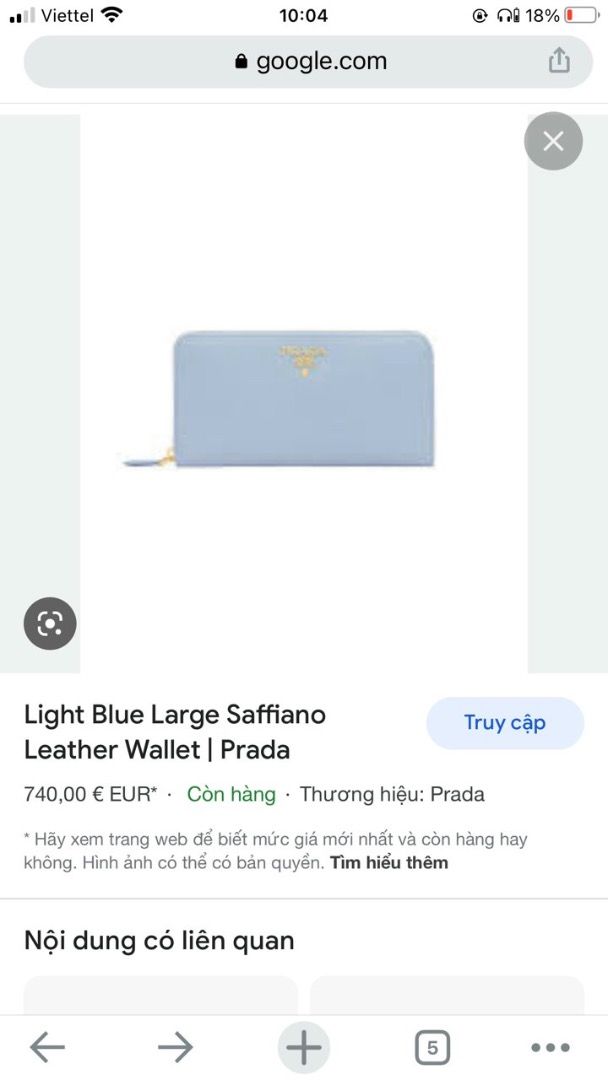Go forward to the next page
The height and width of the screenshot is (1080, 608).
[x=176, y=1047]
